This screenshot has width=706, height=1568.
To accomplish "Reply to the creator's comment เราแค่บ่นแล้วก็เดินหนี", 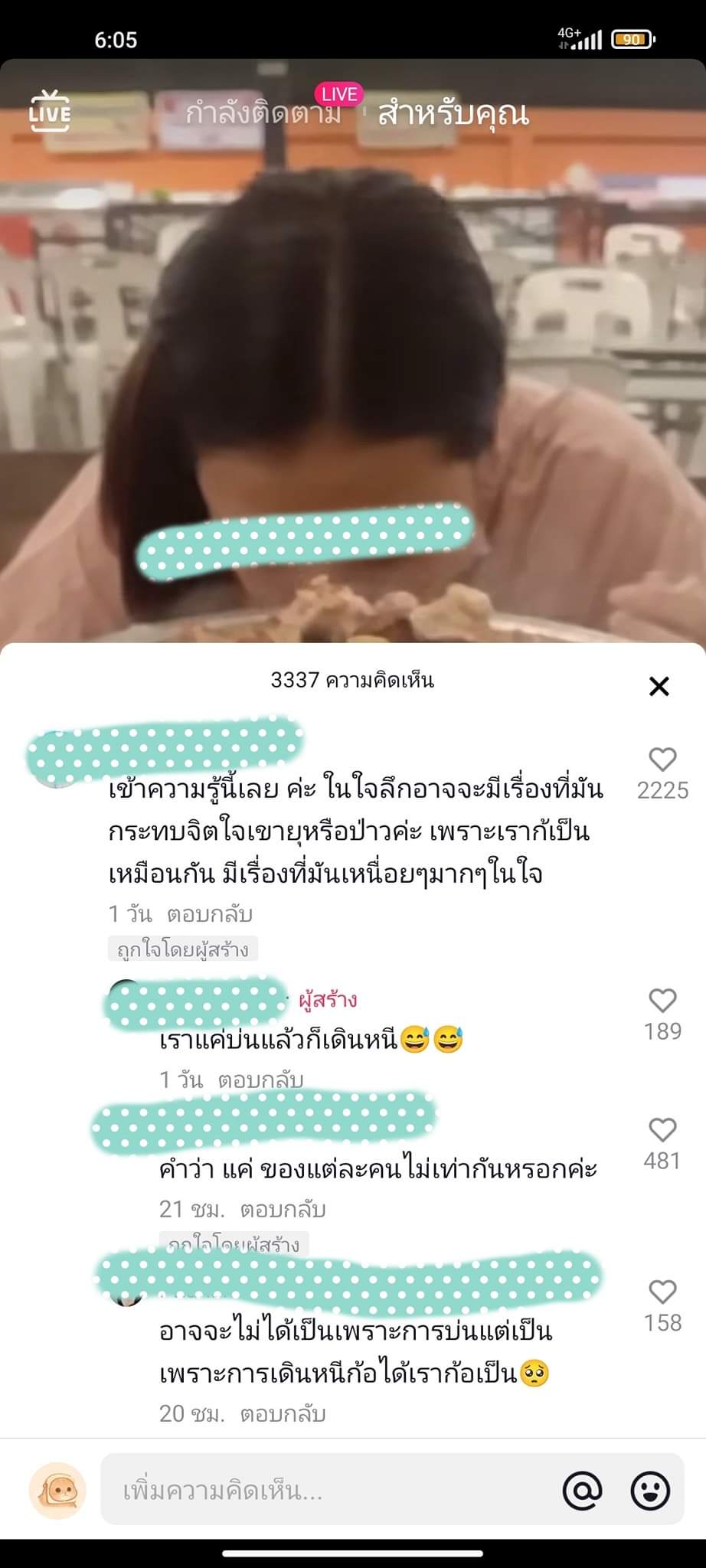I will 260,1080.
